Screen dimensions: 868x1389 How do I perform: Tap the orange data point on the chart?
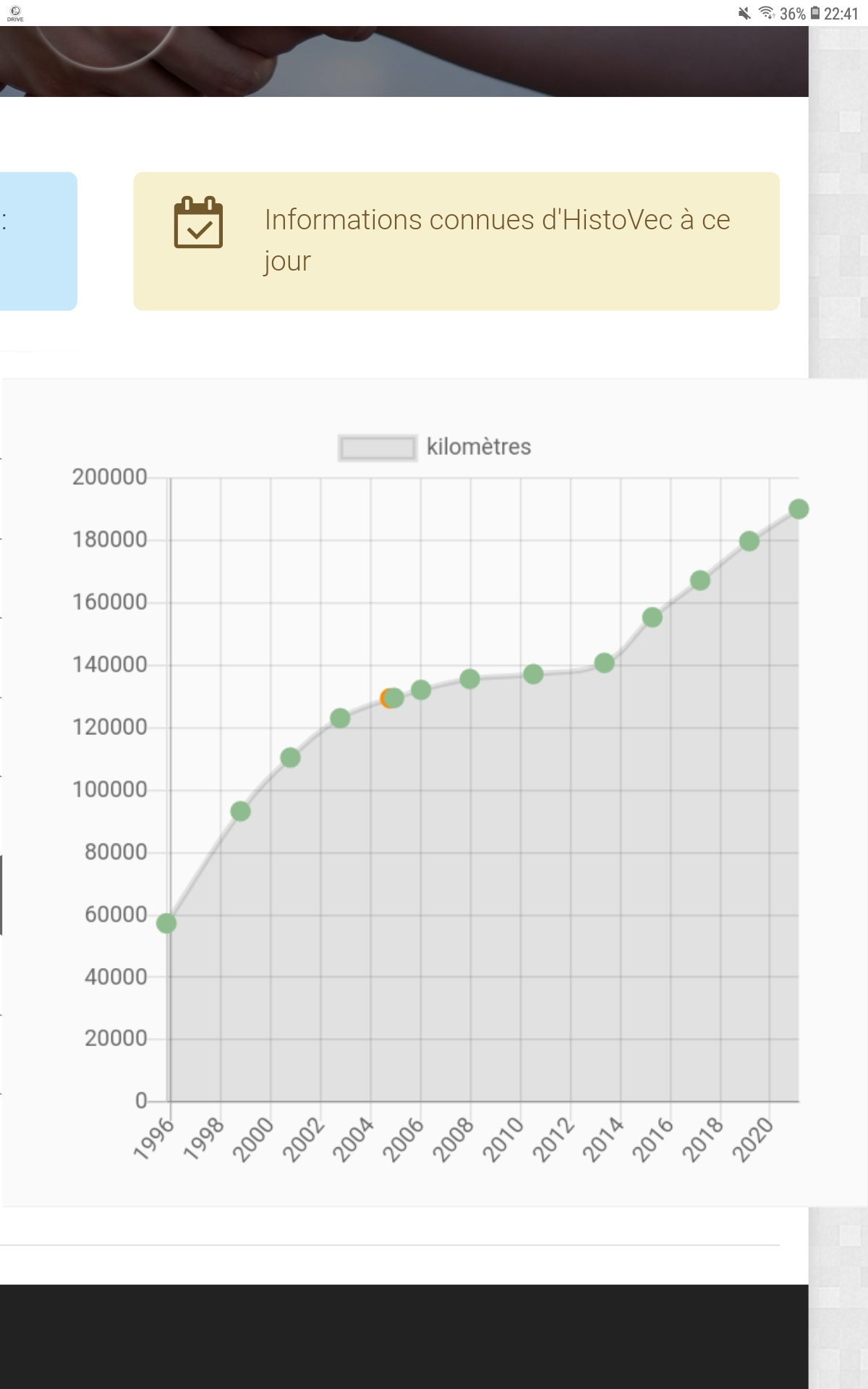(x=386, y=699)
